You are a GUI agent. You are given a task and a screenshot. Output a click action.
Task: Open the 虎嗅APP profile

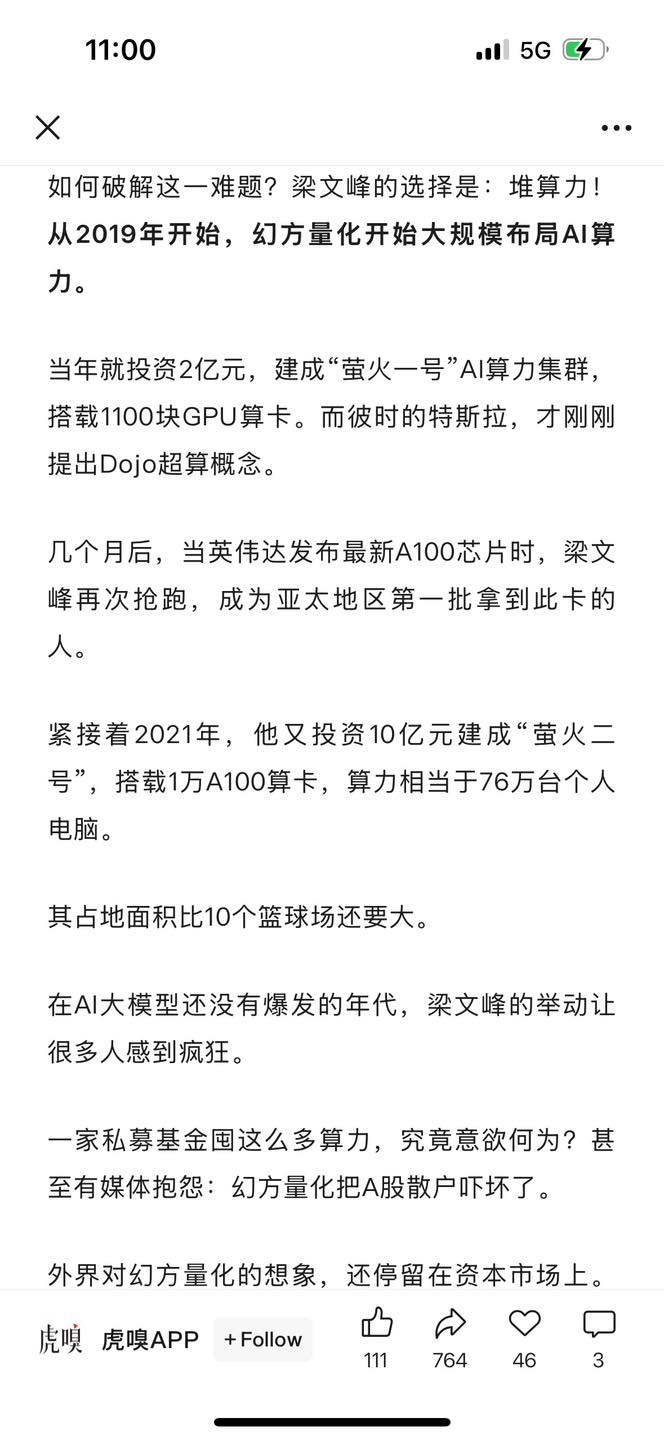(150, 1339)
